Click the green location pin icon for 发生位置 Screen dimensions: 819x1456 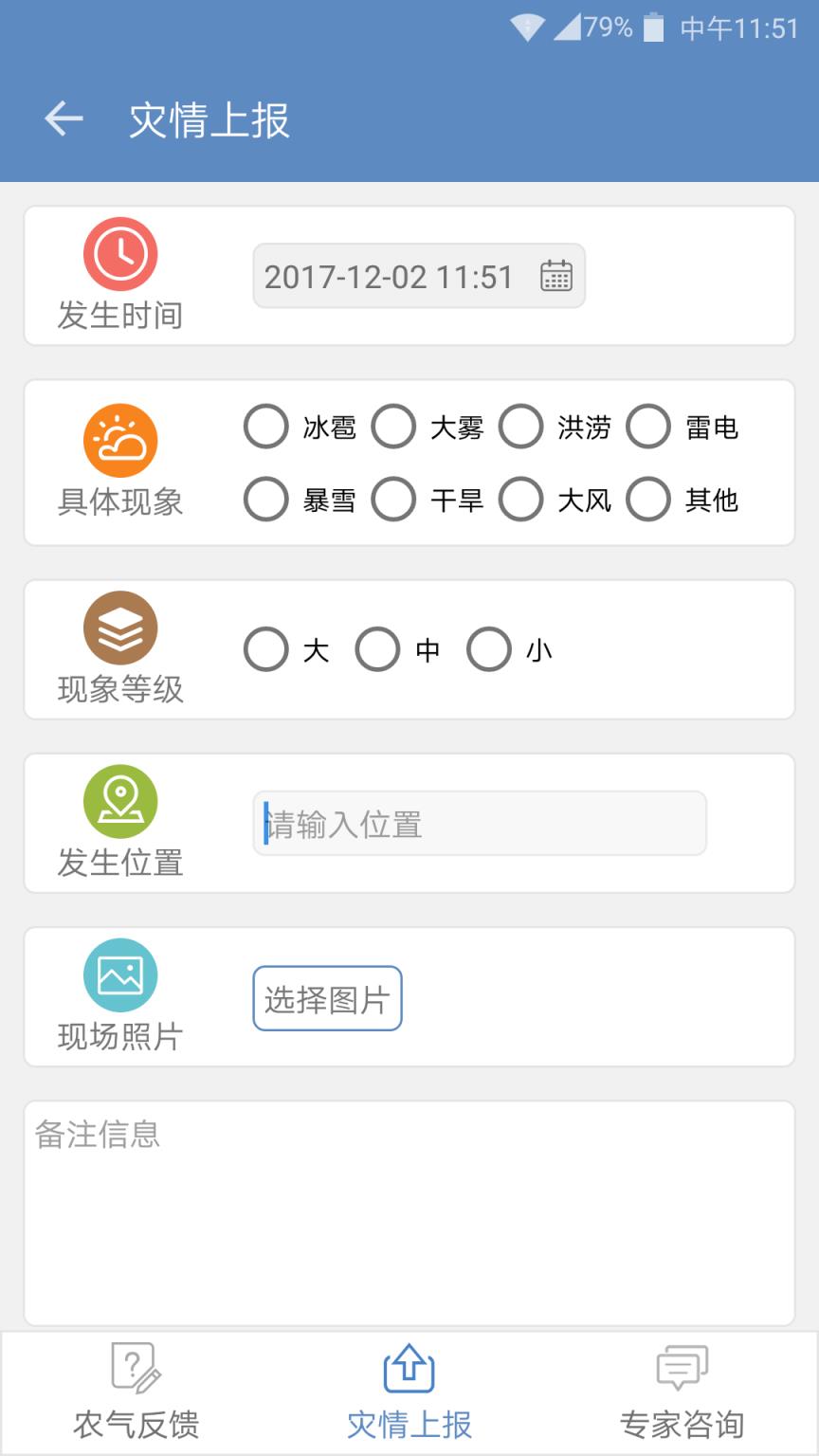[x=119, y=801]
